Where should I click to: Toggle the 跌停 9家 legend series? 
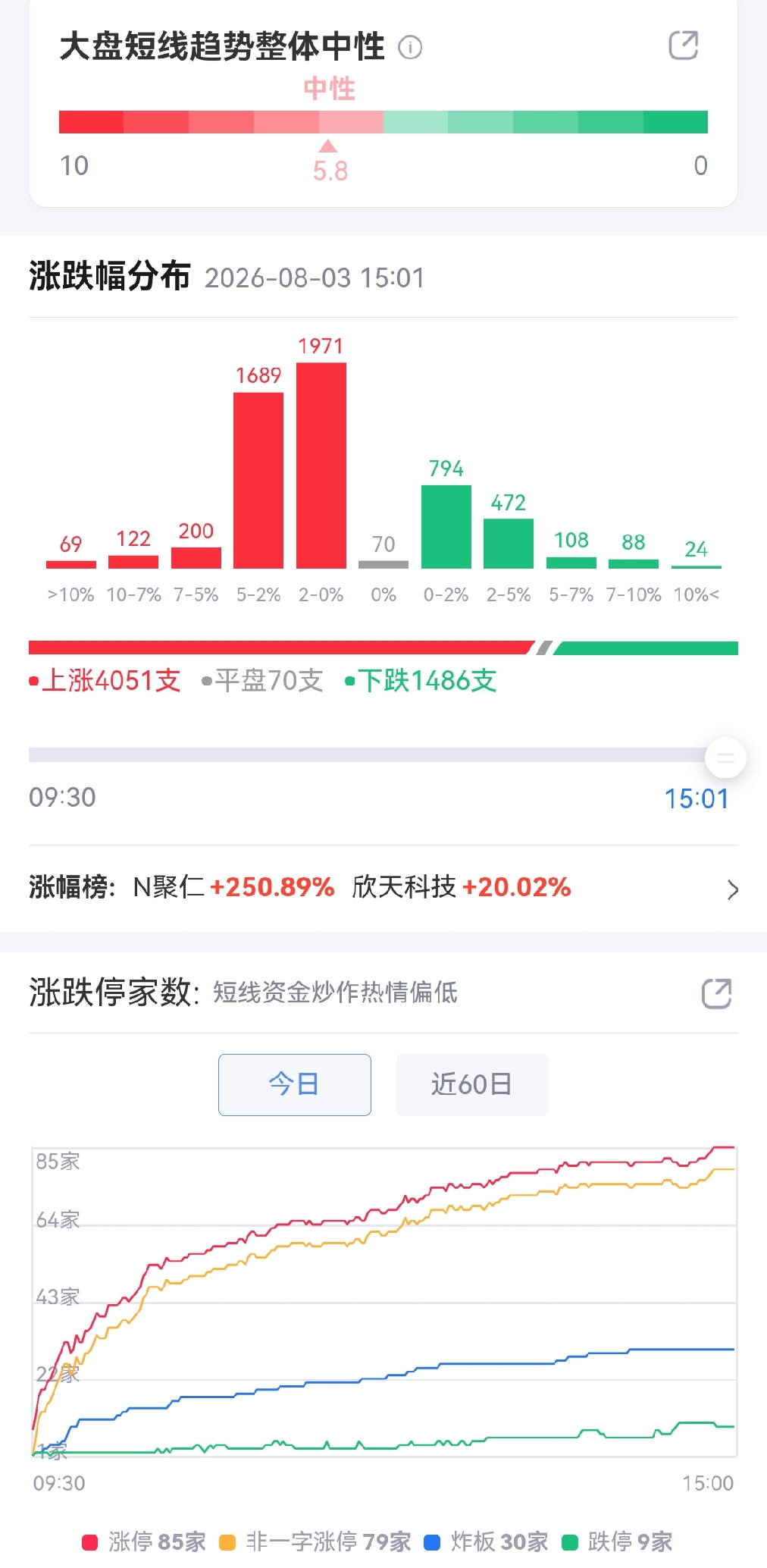[x=617, y=1541]
